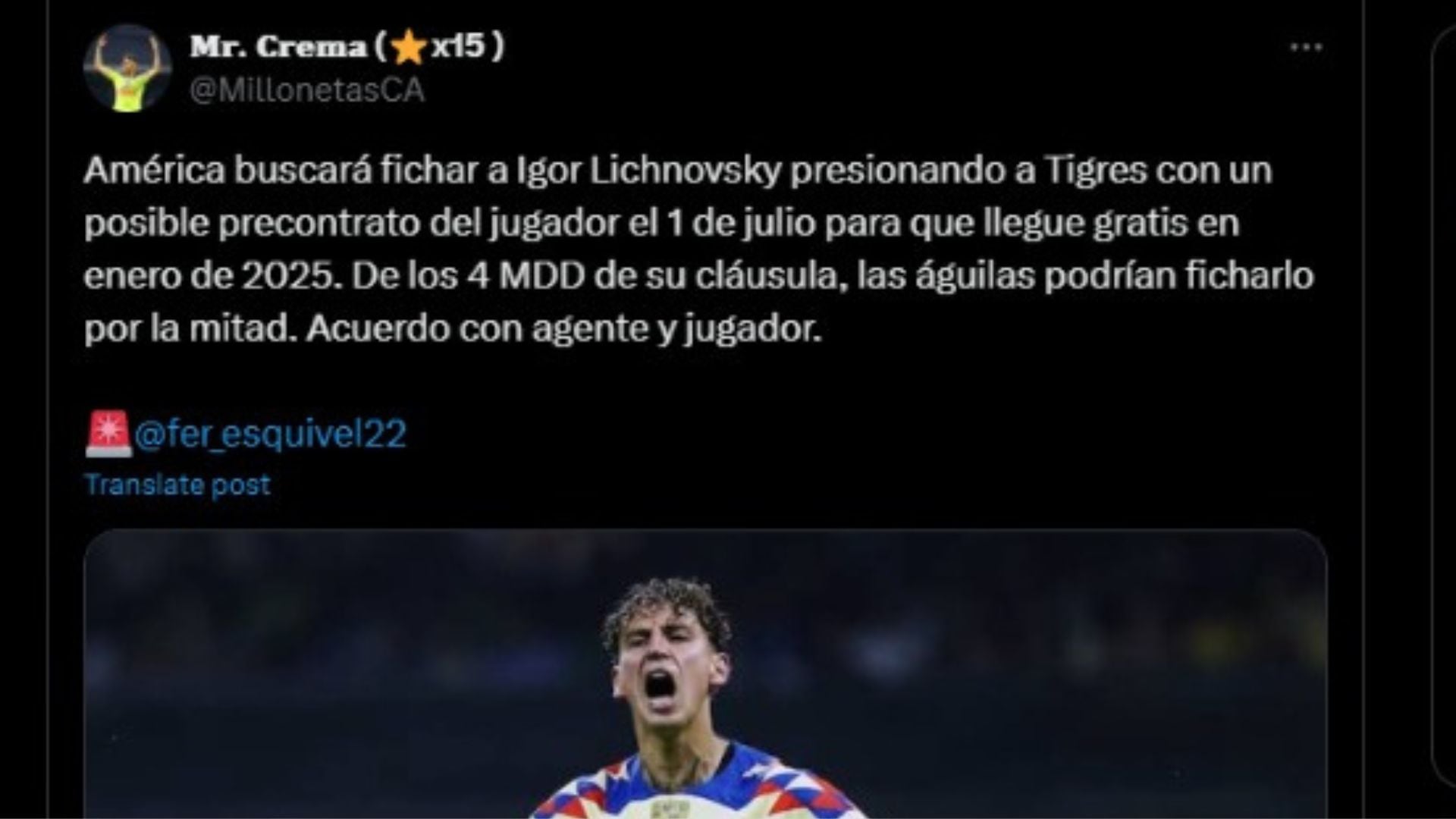Tap Translate post
The height and width of the screenshot is (819, 1456).
[x=177, y=485]
